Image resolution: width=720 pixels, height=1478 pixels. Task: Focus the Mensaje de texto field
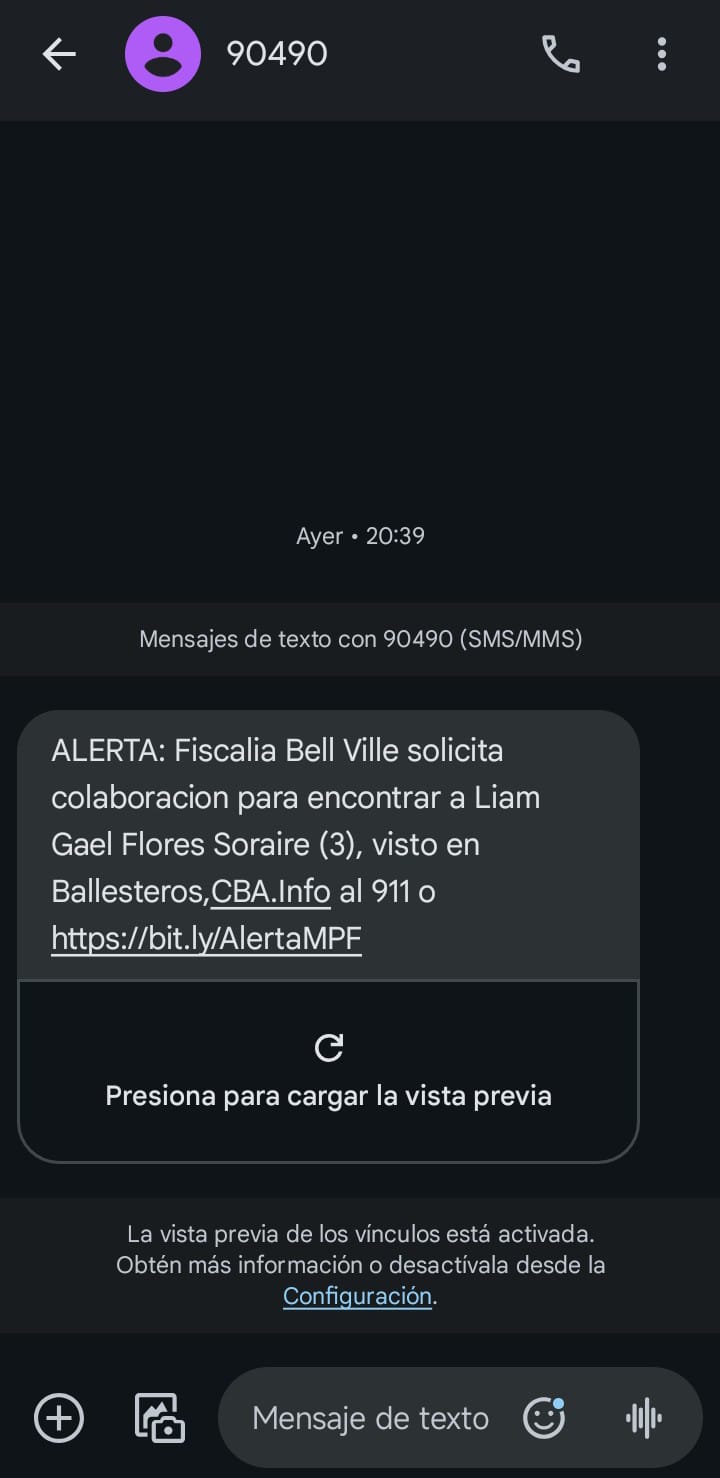370,1418
